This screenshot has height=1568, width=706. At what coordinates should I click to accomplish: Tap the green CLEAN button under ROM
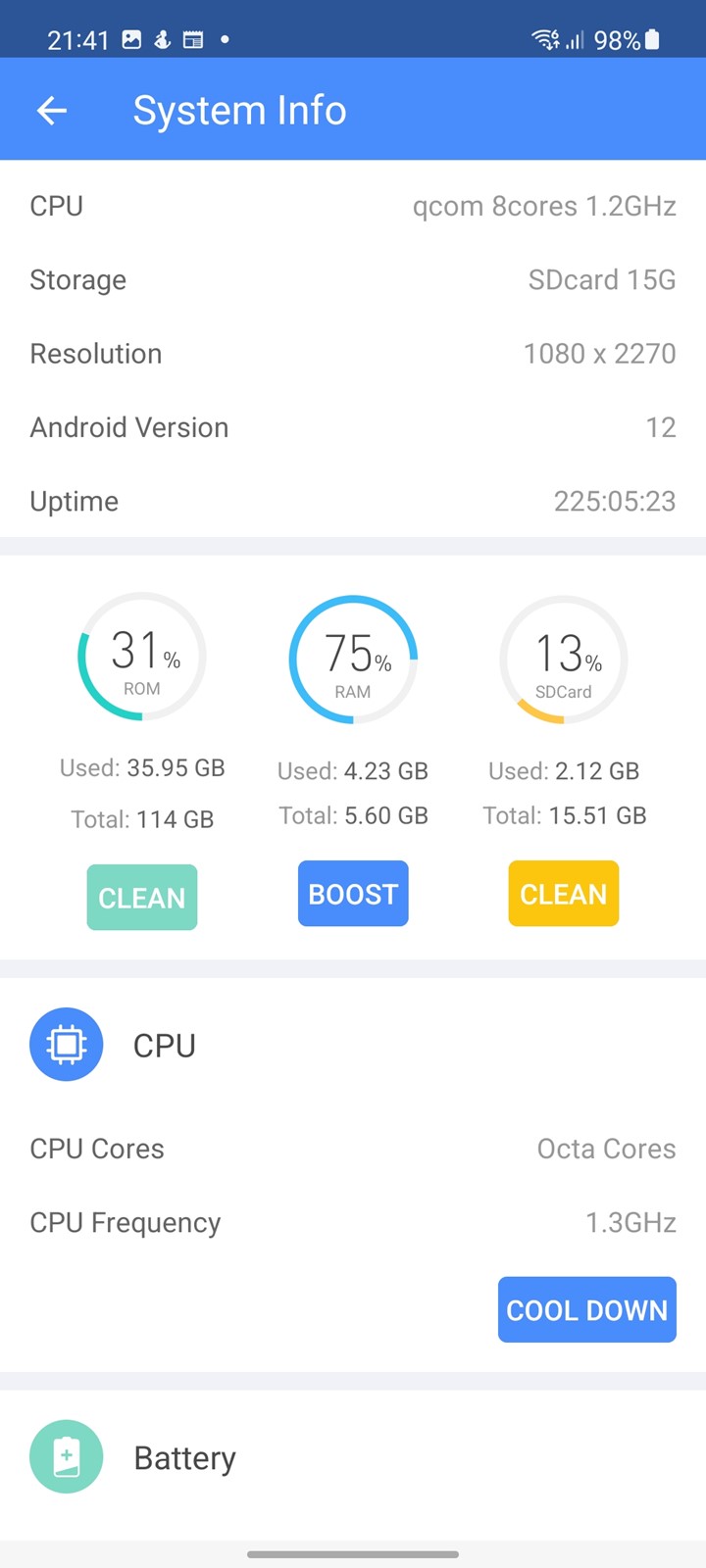142,898
